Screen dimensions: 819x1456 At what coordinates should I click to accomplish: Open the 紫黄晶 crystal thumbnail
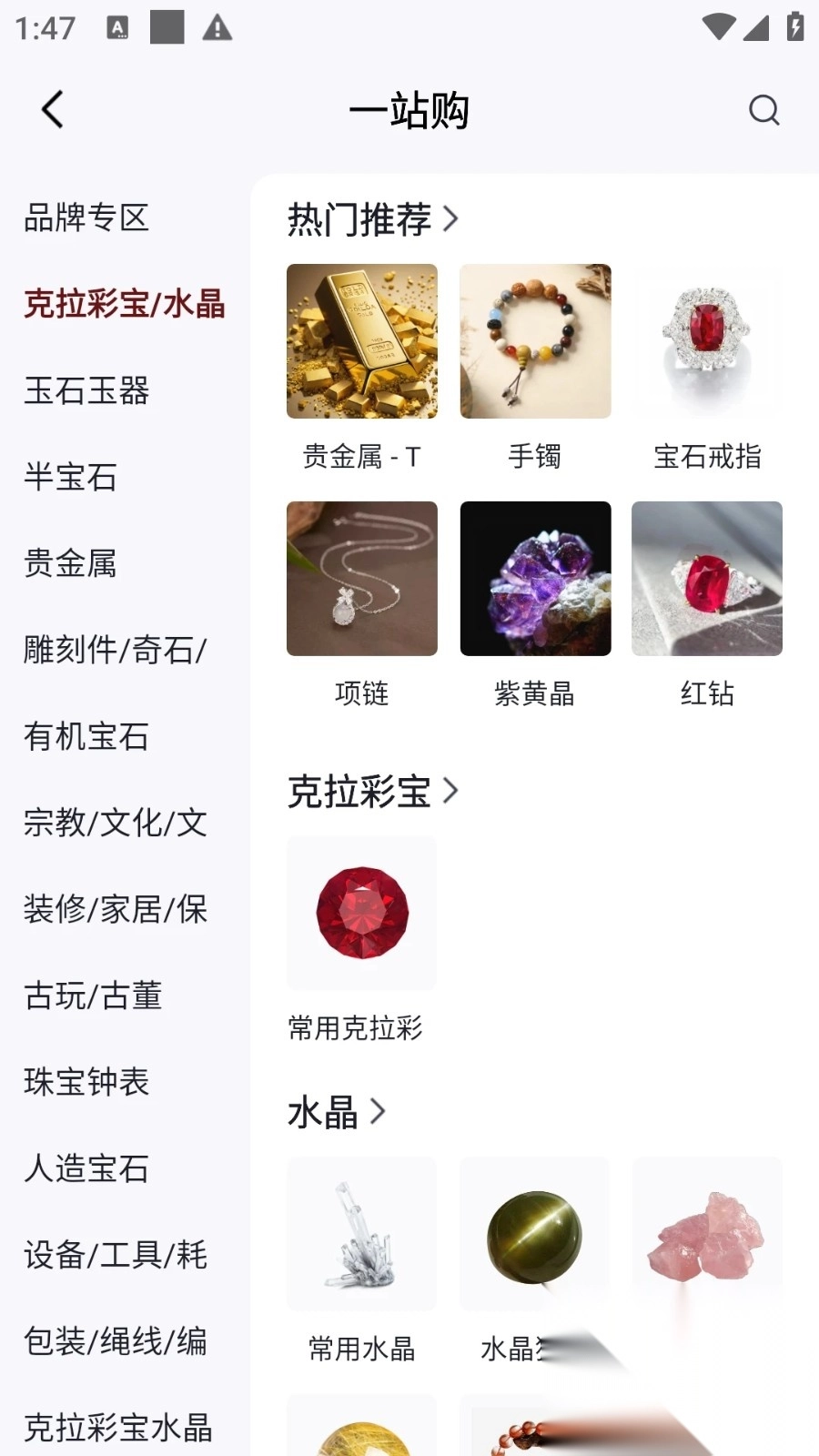pos(535,579)
